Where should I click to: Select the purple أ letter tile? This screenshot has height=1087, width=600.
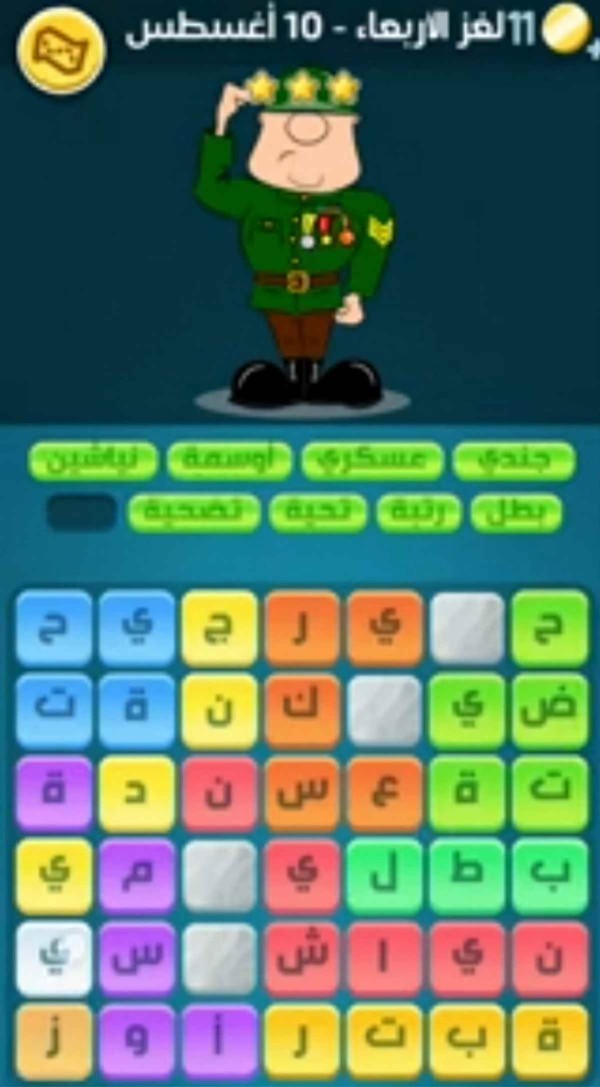[219, 1041]
